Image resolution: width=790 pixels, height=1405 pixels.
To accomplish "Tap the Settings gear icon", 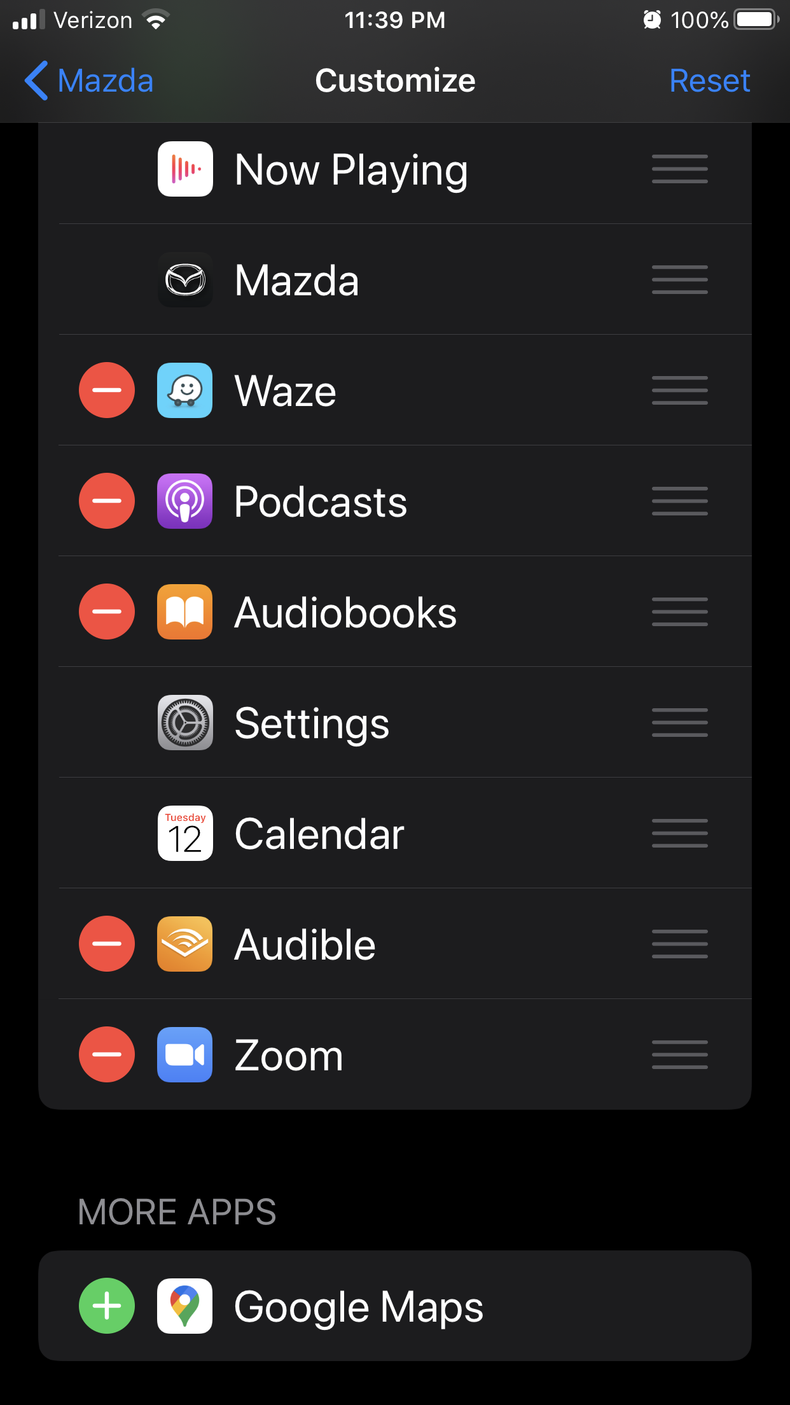I will click(185, 722).
